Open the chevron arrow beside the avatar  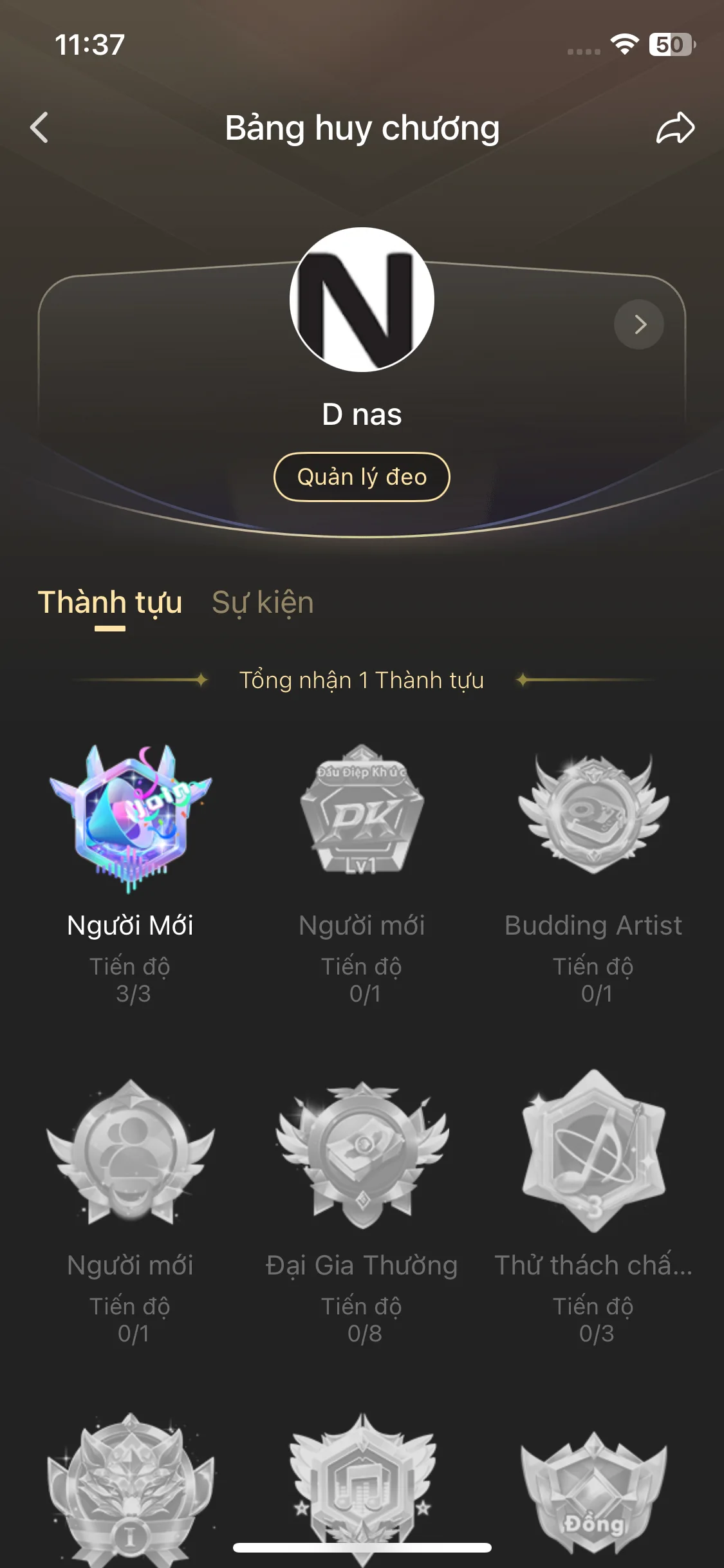coord(639,324)
